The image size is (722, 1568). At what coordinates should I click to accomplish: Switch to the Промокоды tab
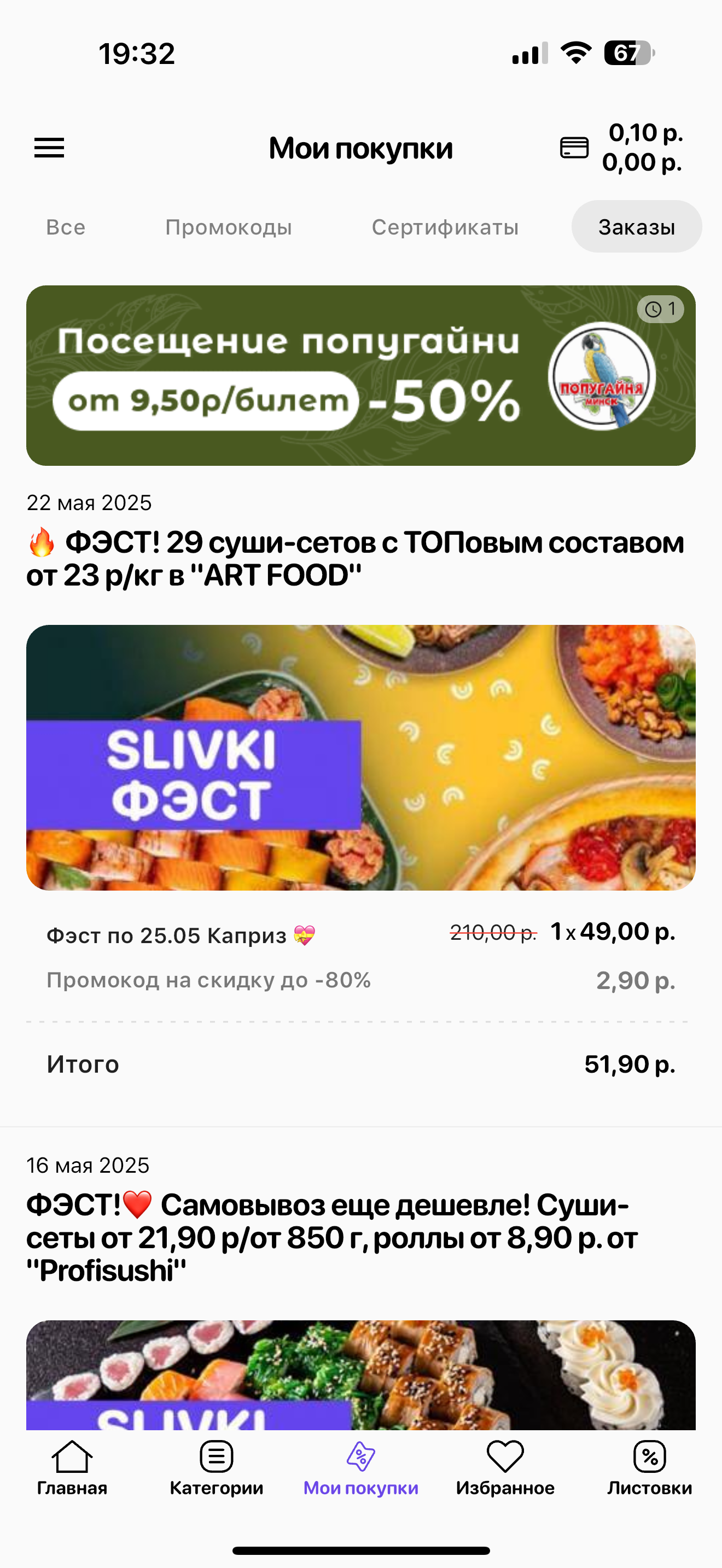tap(228, 227)
